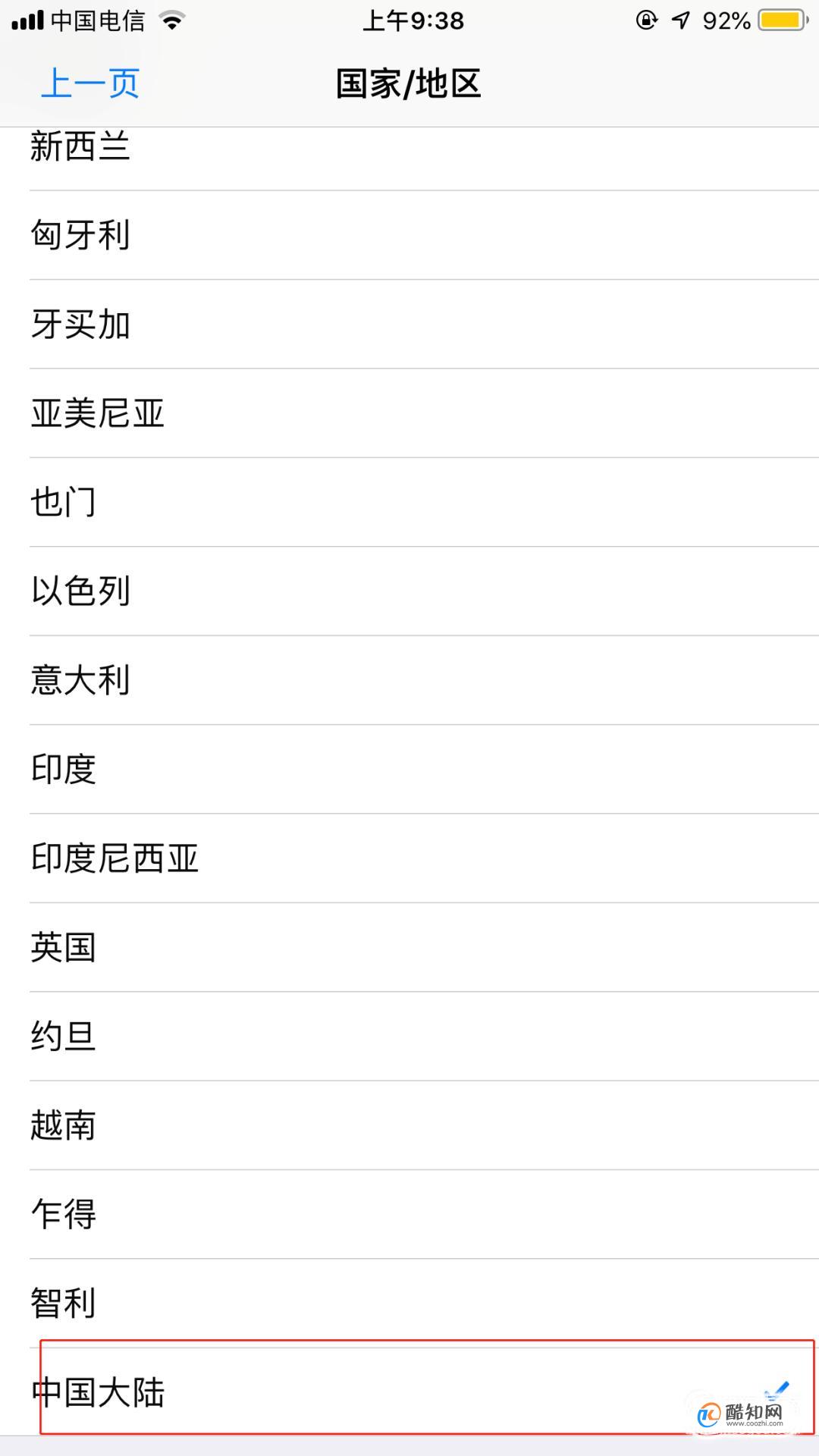Select 越南

409,1125
